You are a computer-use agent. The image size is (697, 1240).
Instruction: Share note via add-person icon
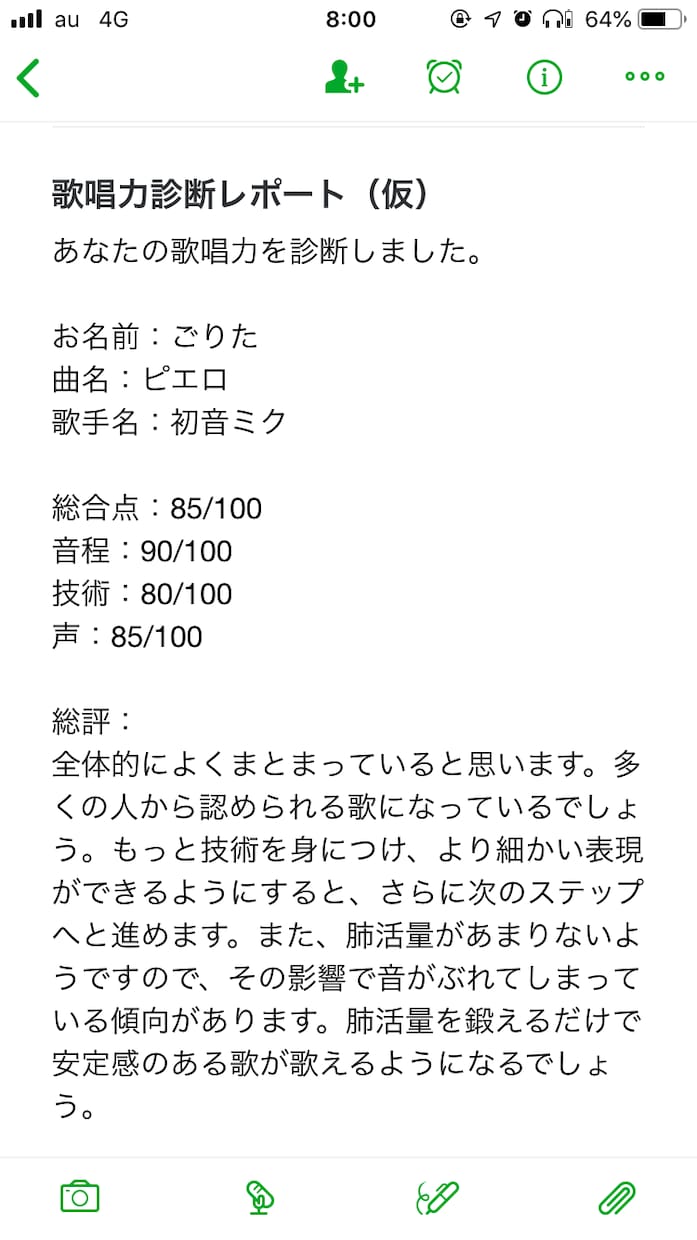(x=344, y=77)
